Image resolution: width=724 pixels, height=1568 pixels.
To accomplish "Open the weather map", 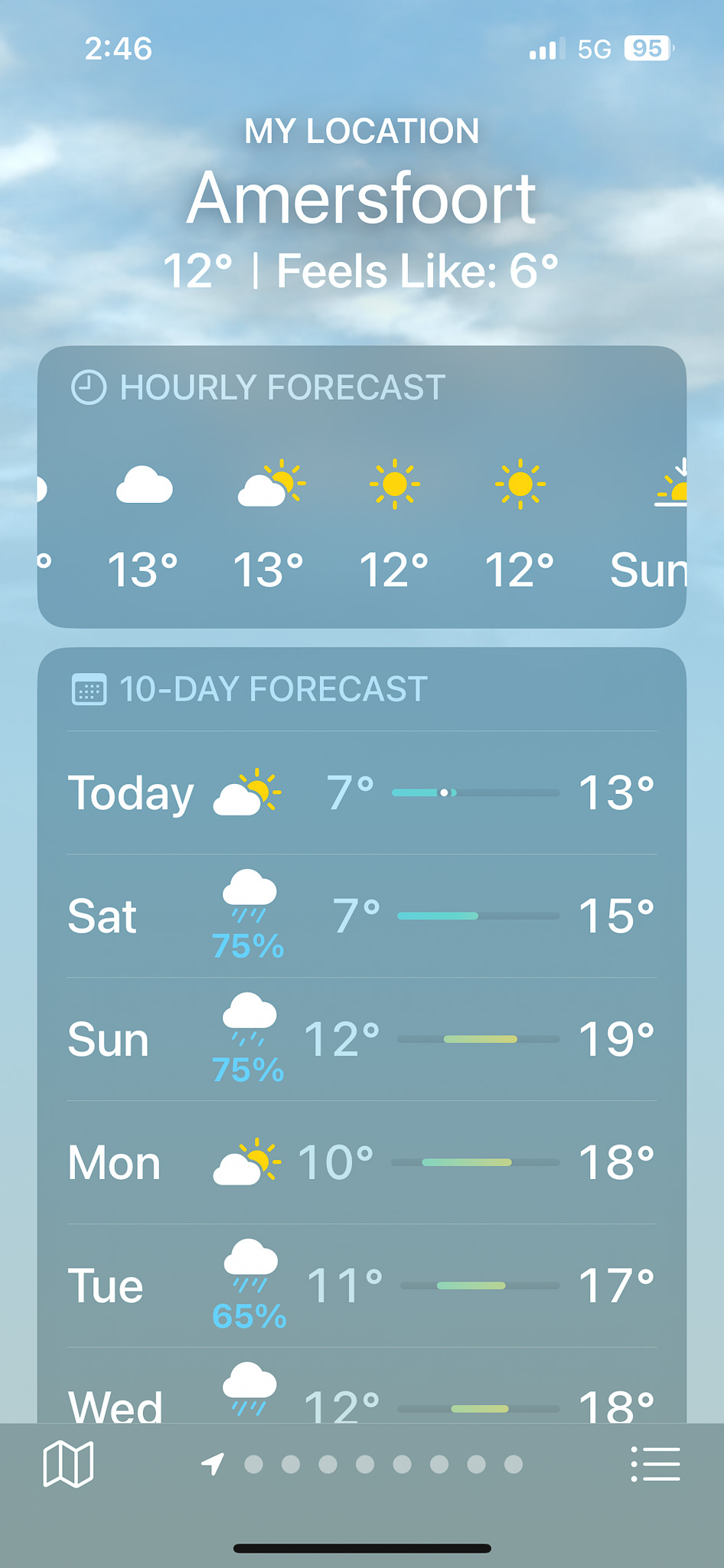I will click(x=68, y=1464).
